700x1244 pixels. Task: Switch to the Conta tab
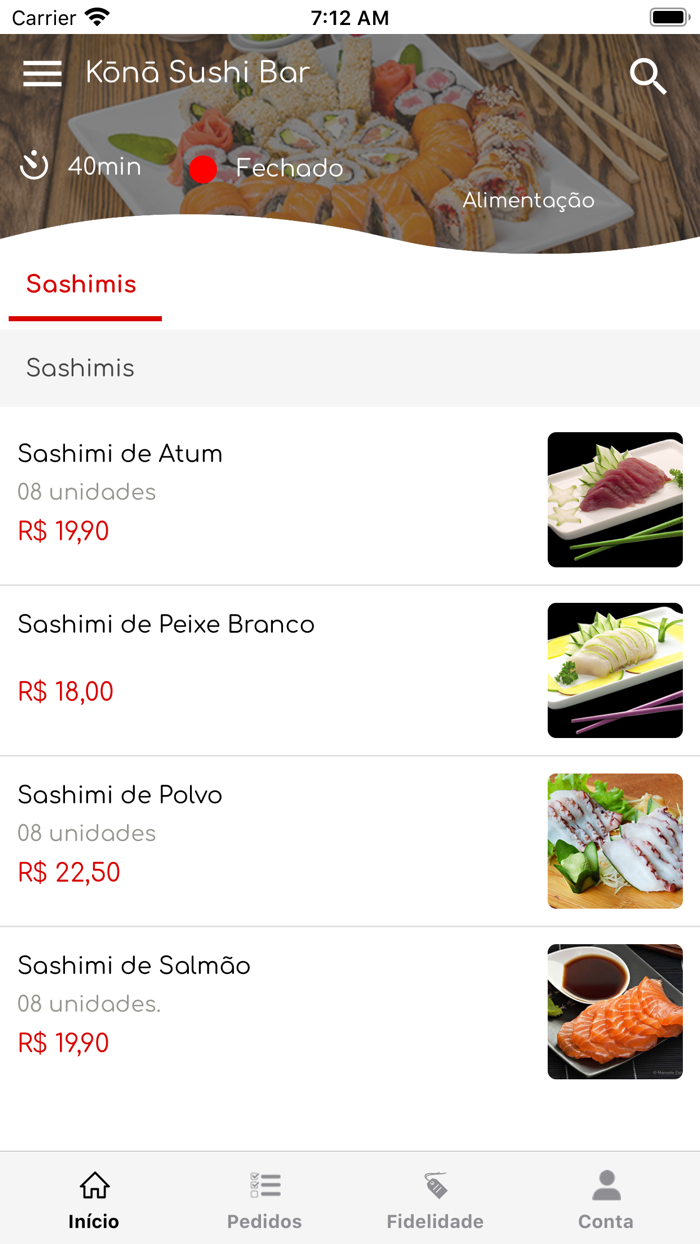click(x=606, y=1201)
